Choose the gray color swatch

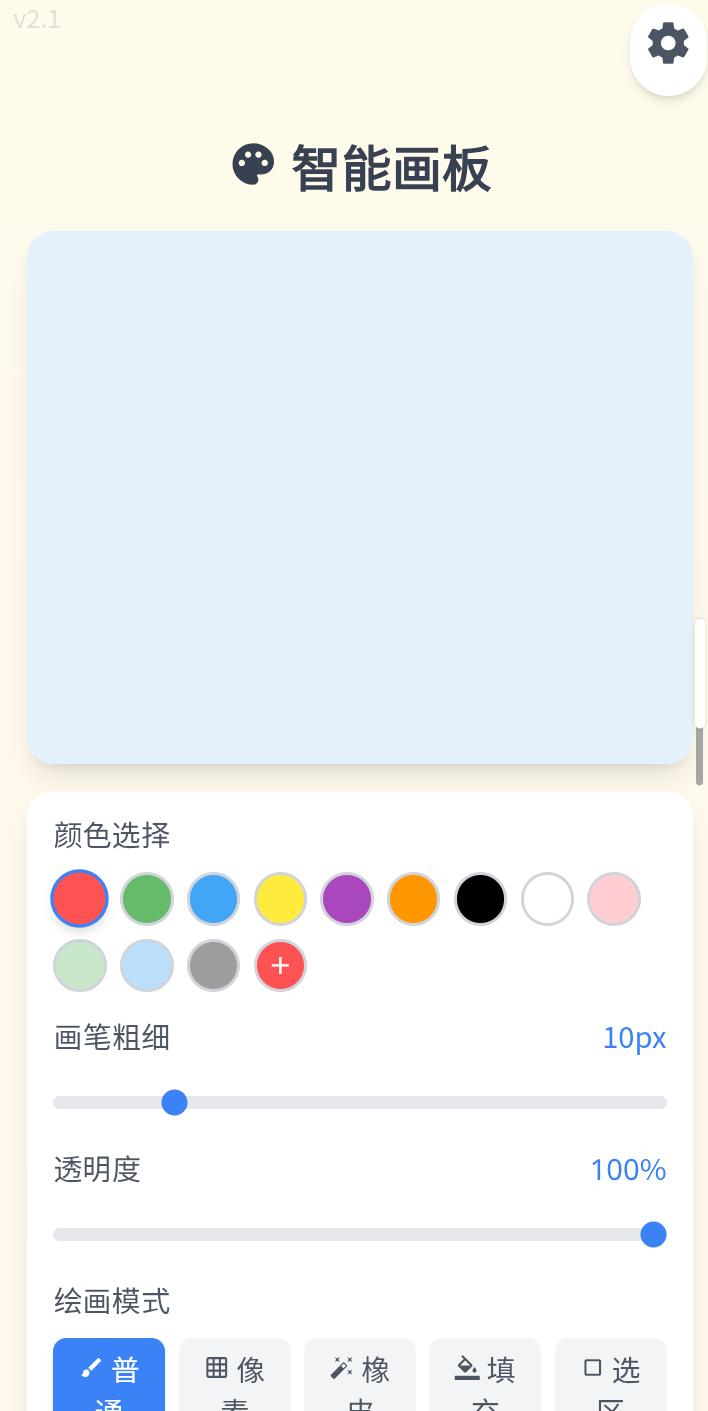click(213, 965)
